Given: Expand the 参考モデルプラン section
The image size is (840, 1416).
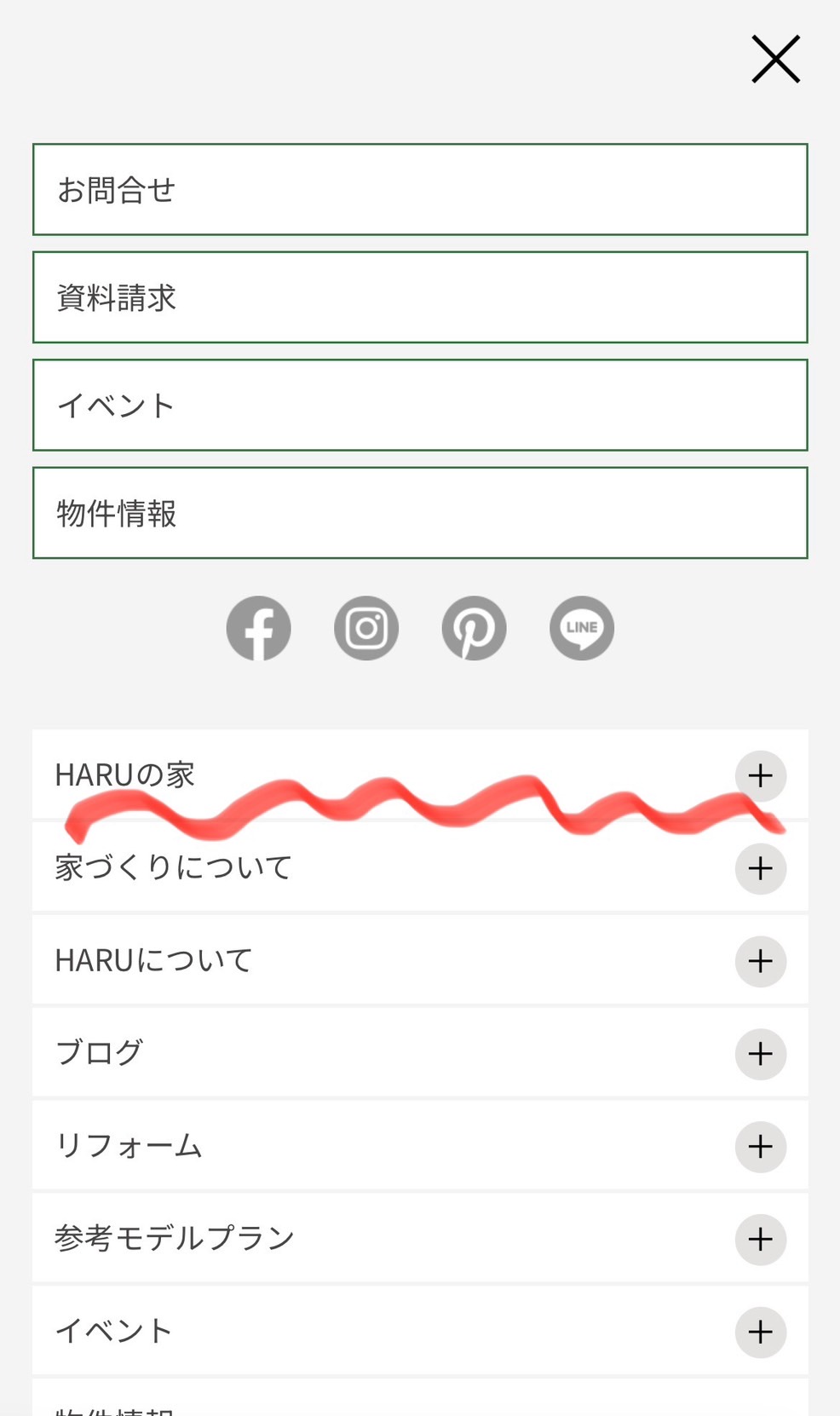Looking at the screenshot, I should pyautogui.click(x=761, y=1240).
